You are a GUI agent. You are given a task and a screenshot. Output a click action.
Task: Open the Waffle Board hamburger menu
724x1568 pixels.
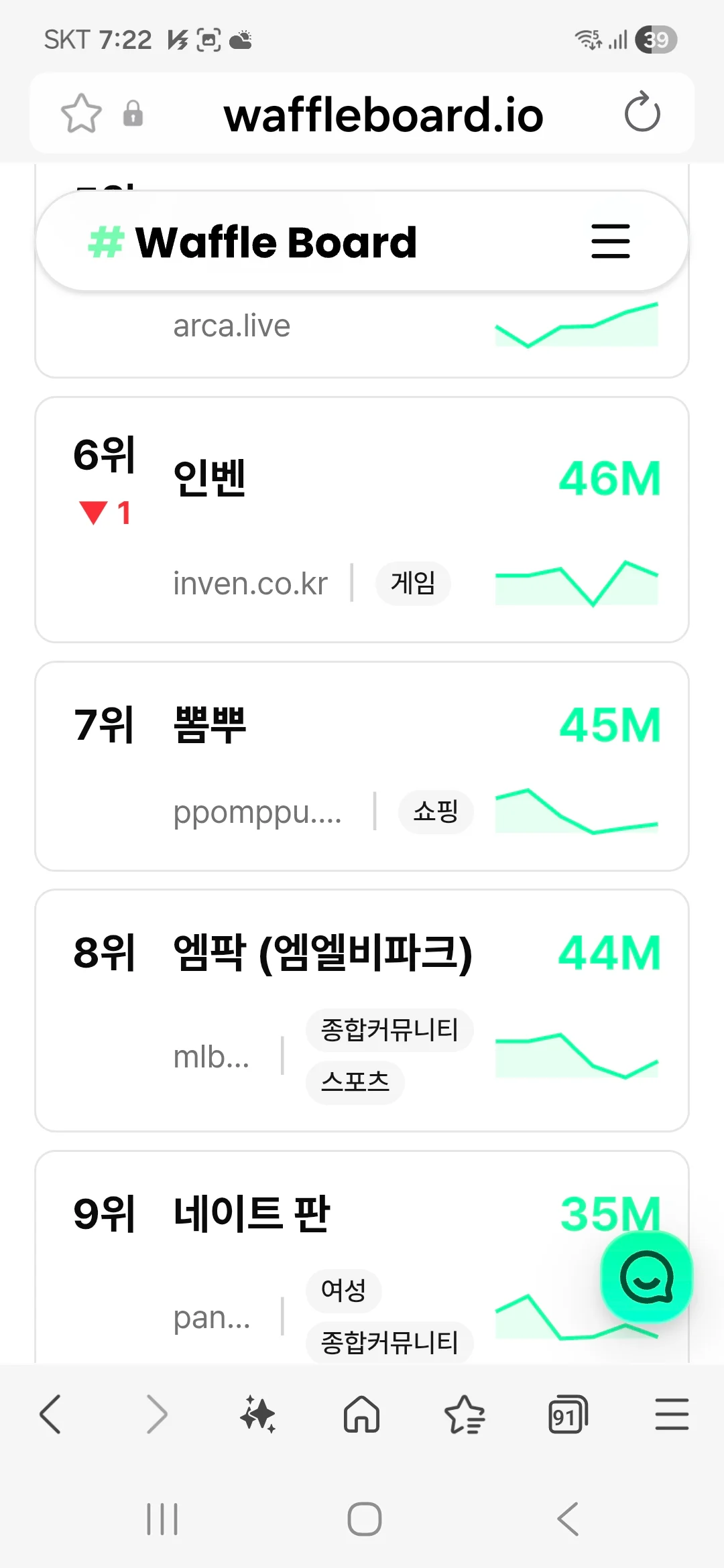(x=610, y=241)
